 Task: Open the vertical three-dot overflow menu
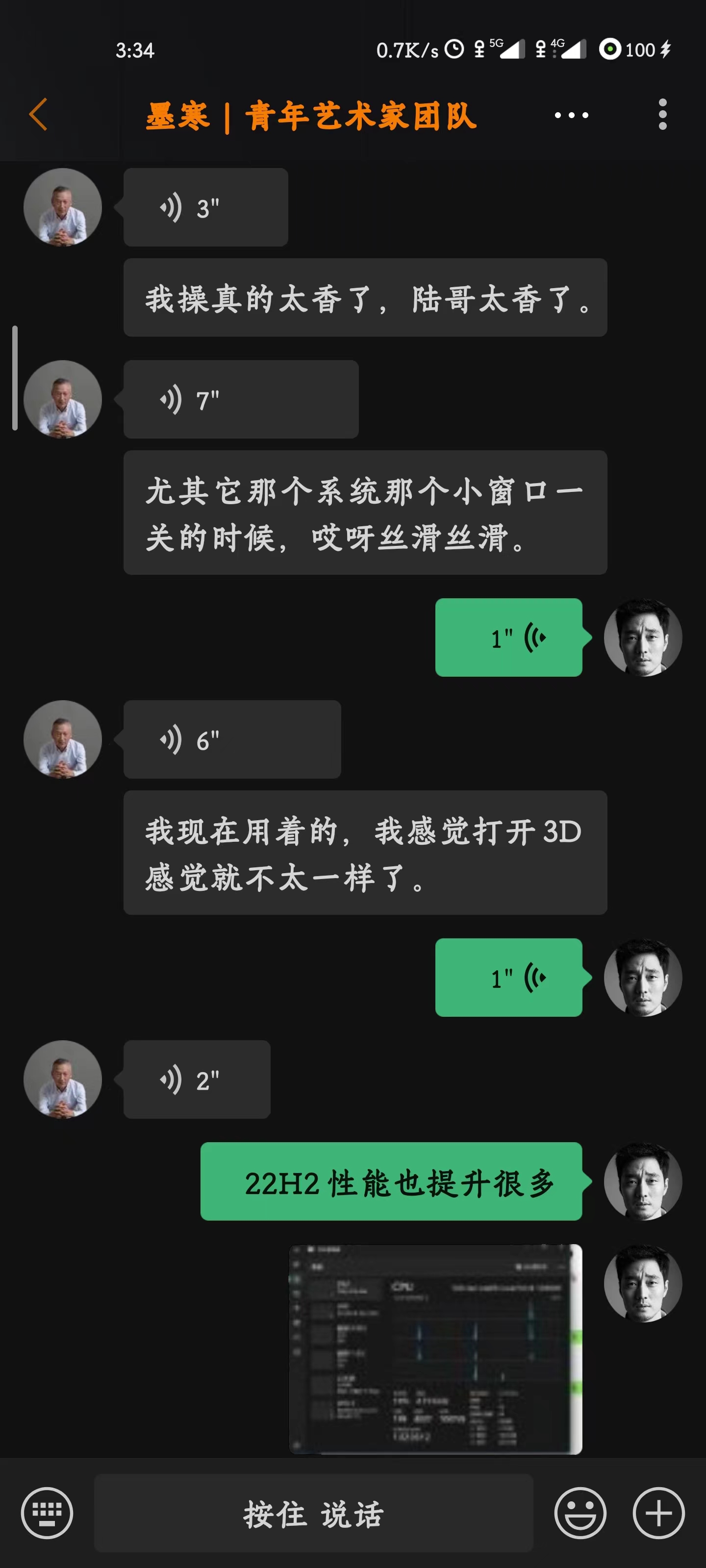click(662, 115)
